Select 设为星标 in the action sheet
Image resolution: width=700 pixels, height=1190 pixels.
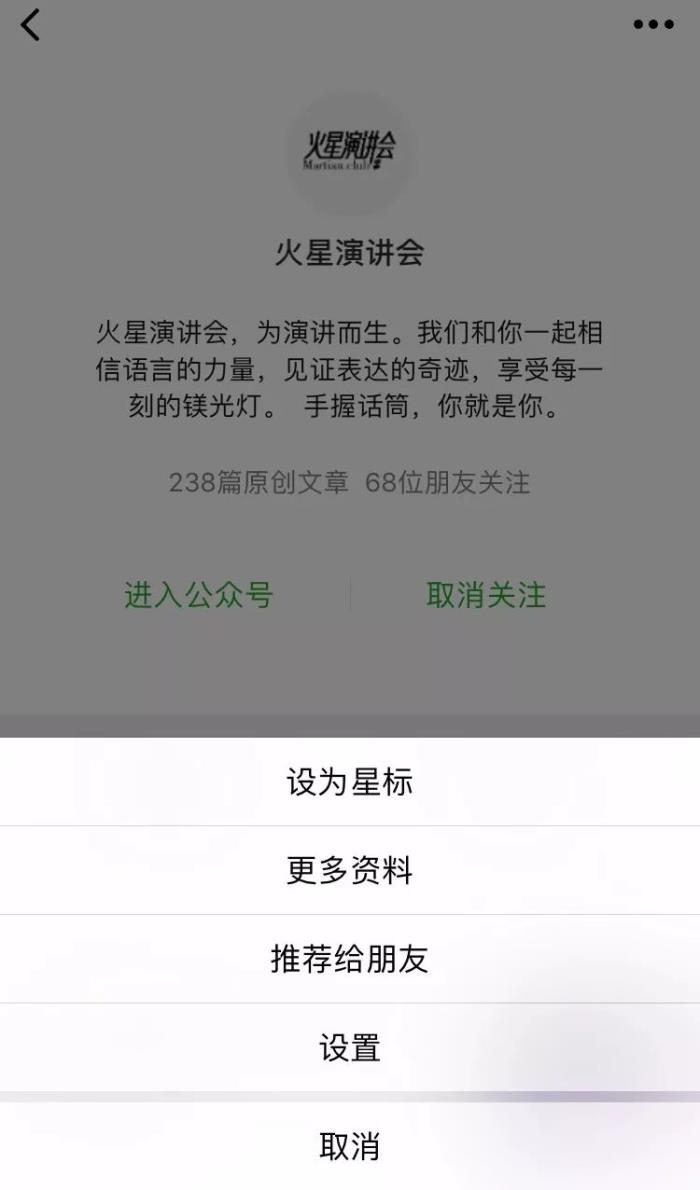349,782
